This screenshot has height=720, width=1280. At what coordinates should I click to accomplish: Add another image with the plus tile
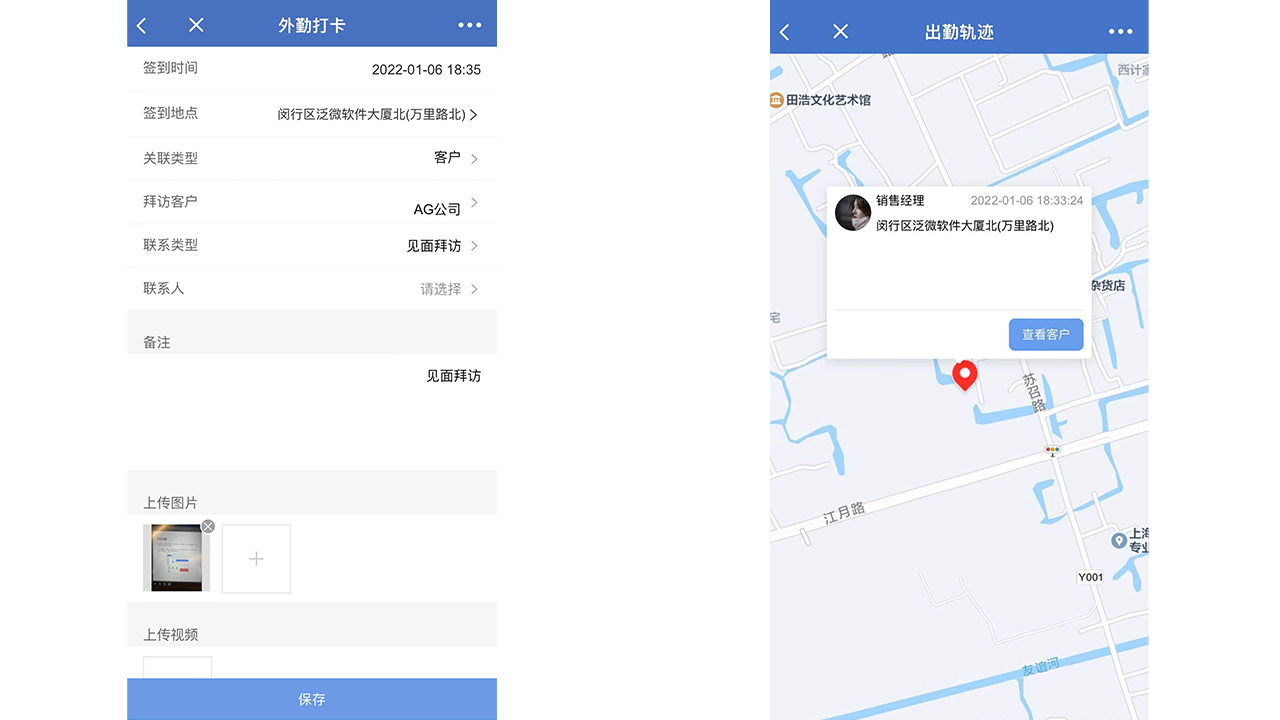point(256,559)
